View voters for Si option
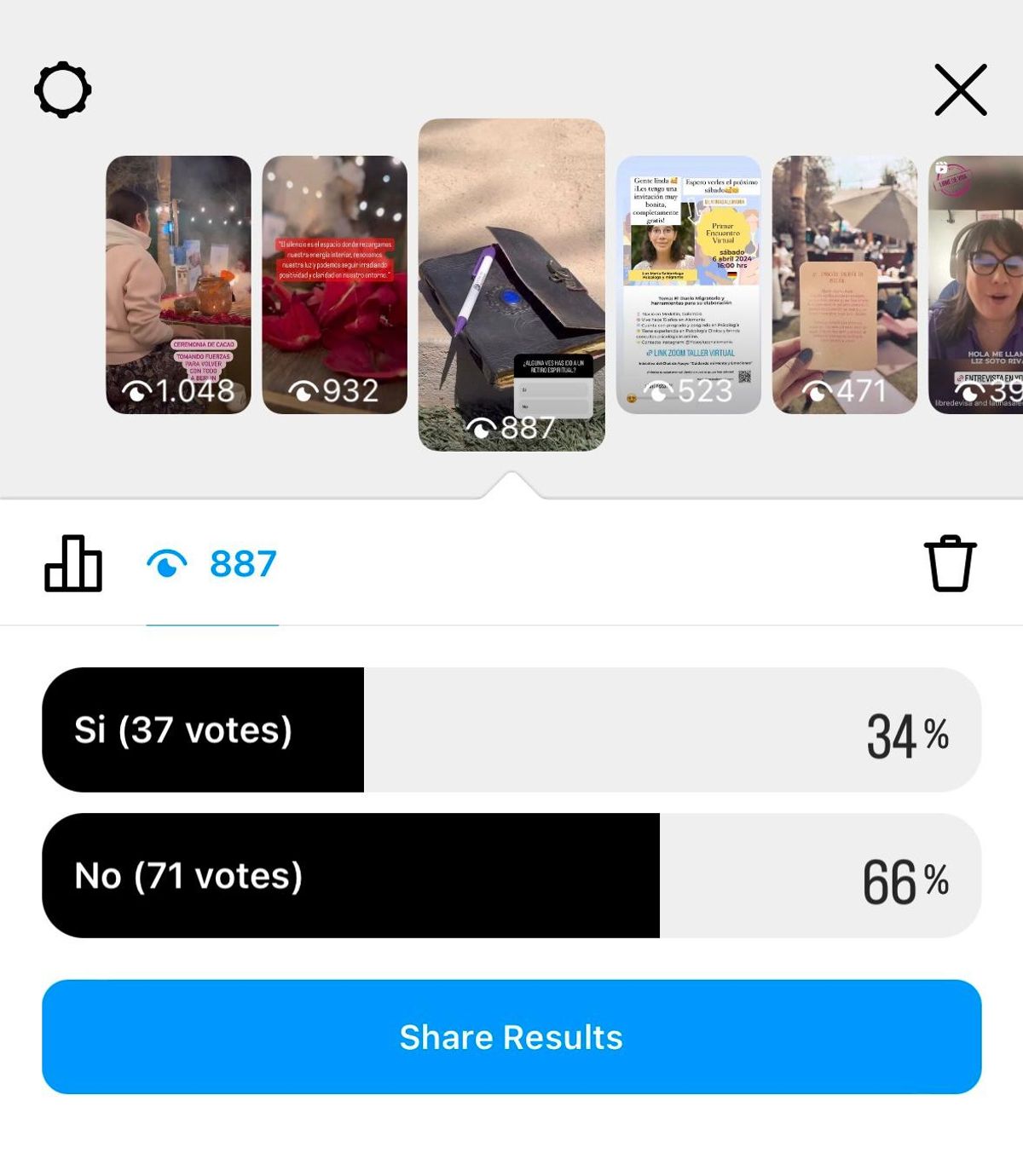Image resolution: width=1023 pixels, height=1176 pixels. (511, 729)
